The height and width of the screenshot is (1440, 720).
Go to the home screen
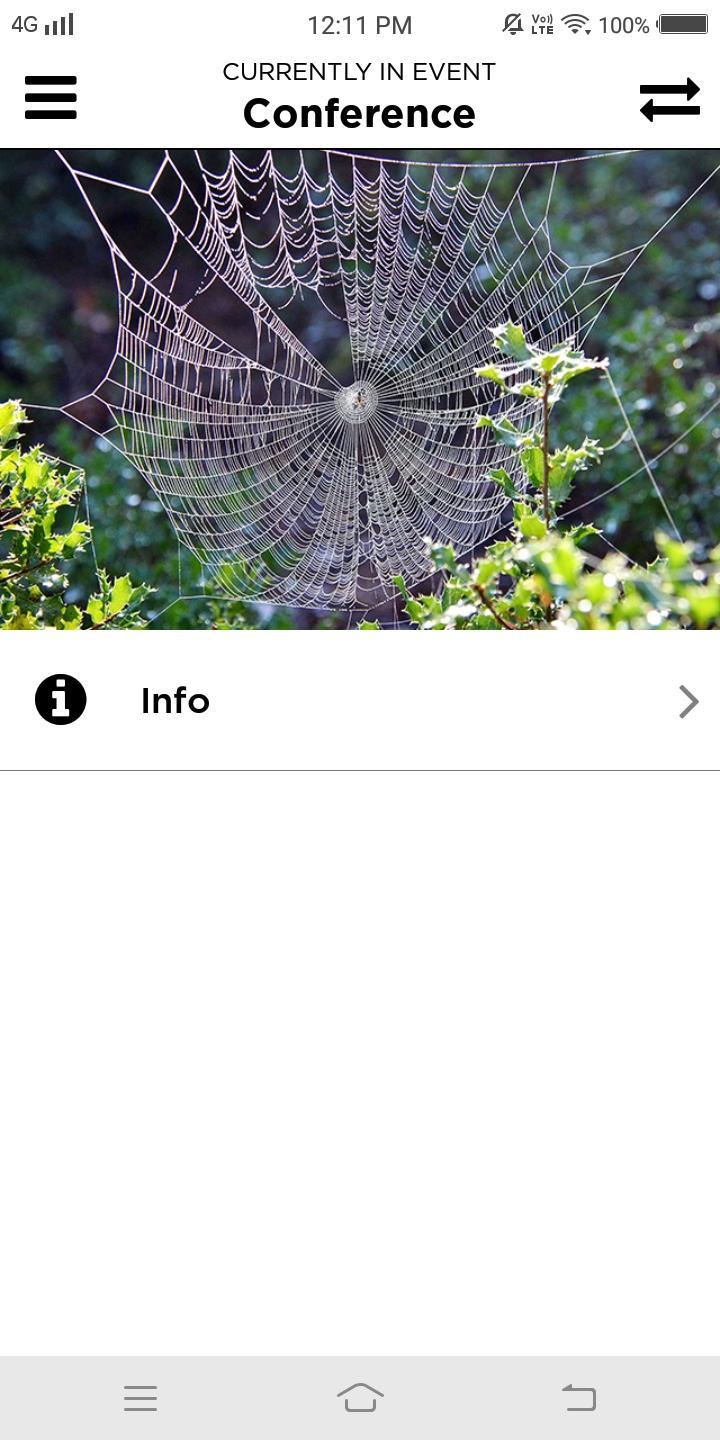click(x=360, y=1397)
